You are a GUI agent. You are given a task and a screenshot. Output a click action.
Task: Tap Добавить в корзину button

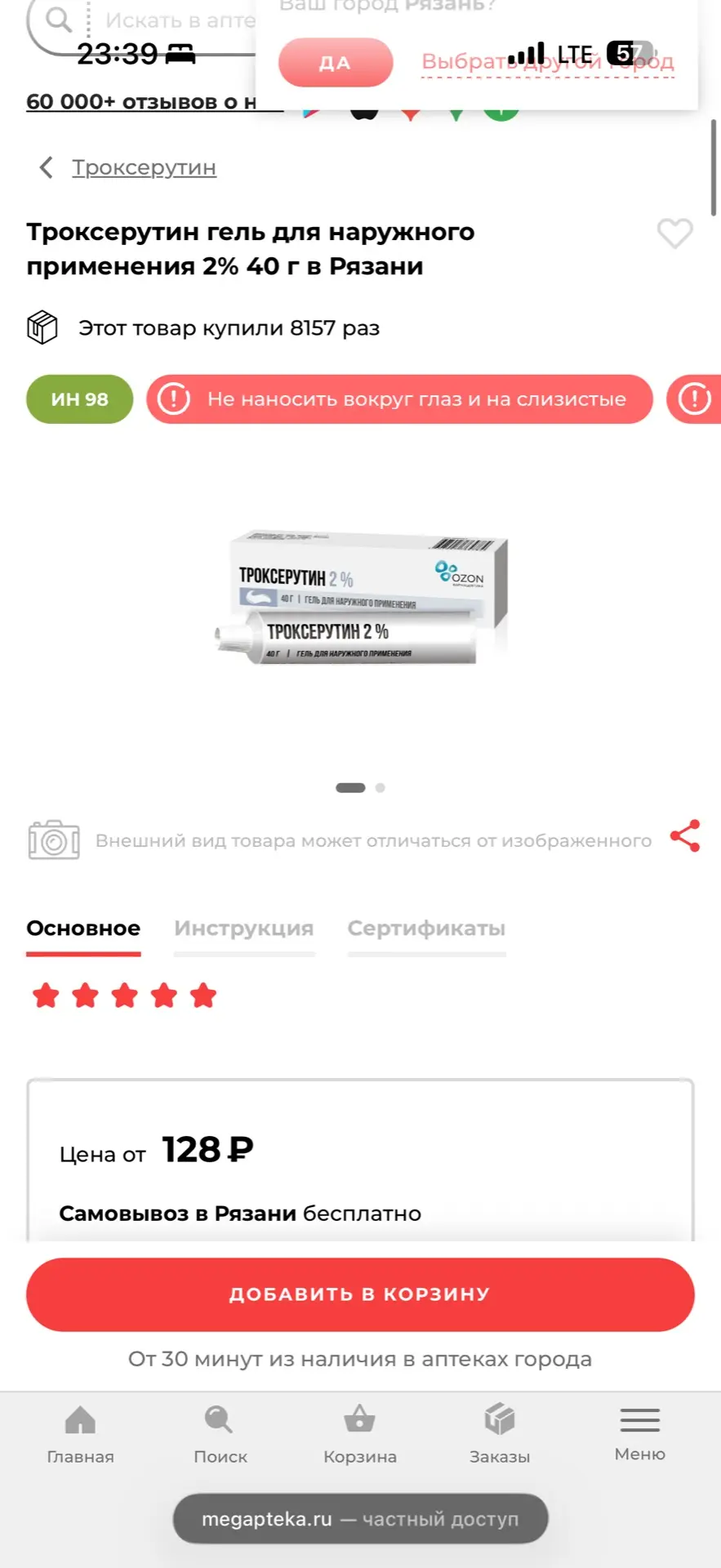click(x=360, y=1294)
